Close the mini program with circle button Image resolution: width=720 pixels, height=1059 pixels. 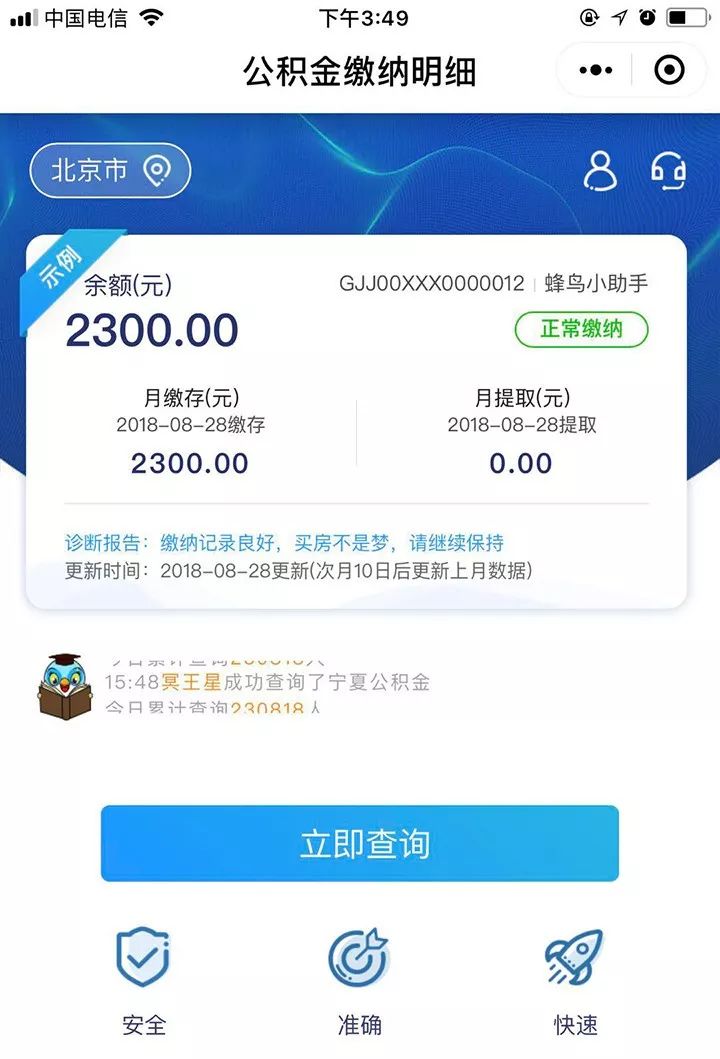pyautogui.click(x=669, y=70)
